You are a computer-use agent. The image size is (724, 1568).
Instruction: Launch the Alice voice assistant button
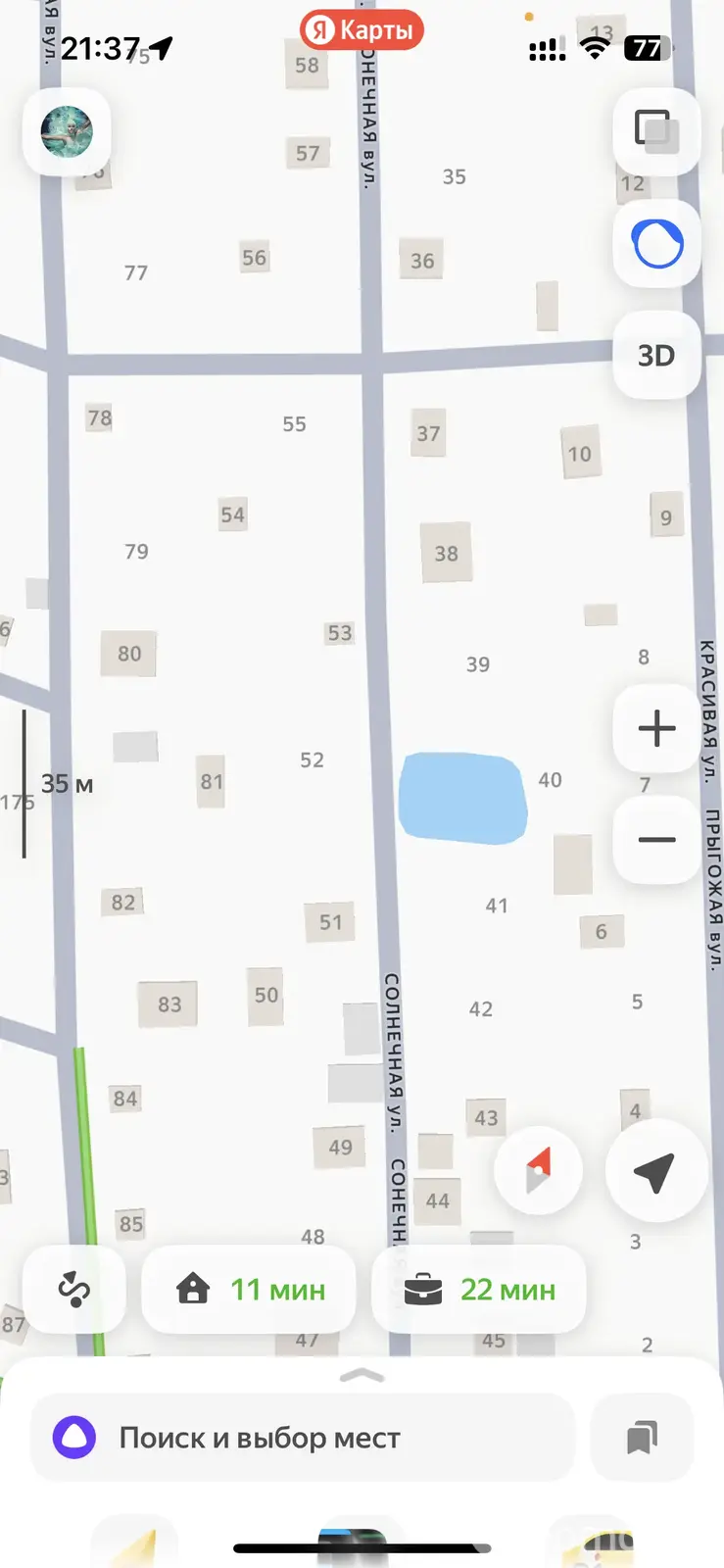[656, 244]
